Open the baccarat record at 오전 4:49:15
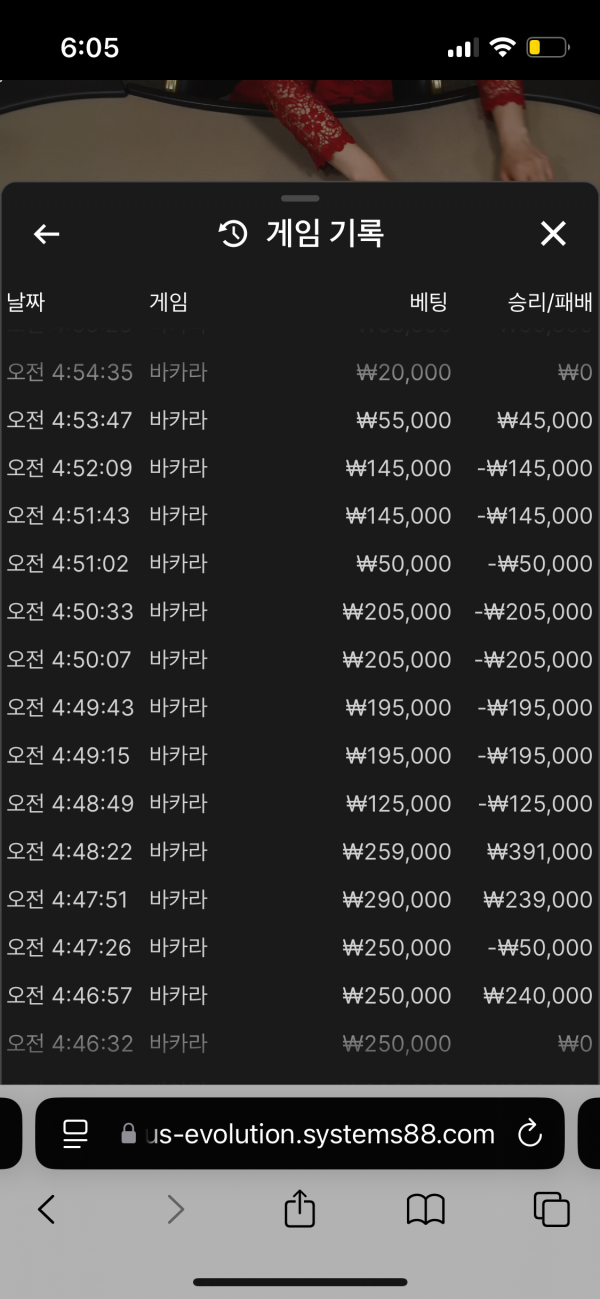Viewport: 600px width, 1299px height. (x=300, y=756)
